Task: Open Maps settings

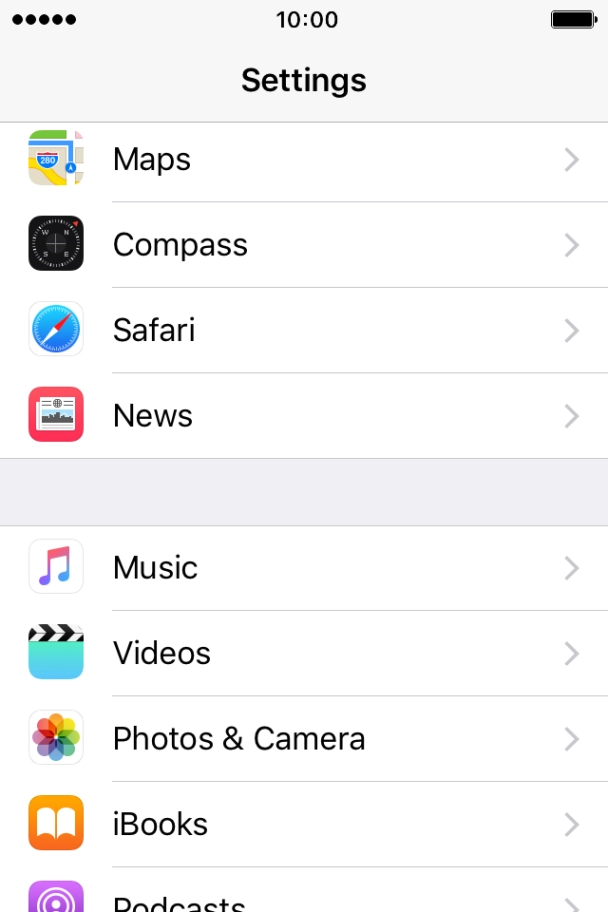Action: tap(304, 160)
